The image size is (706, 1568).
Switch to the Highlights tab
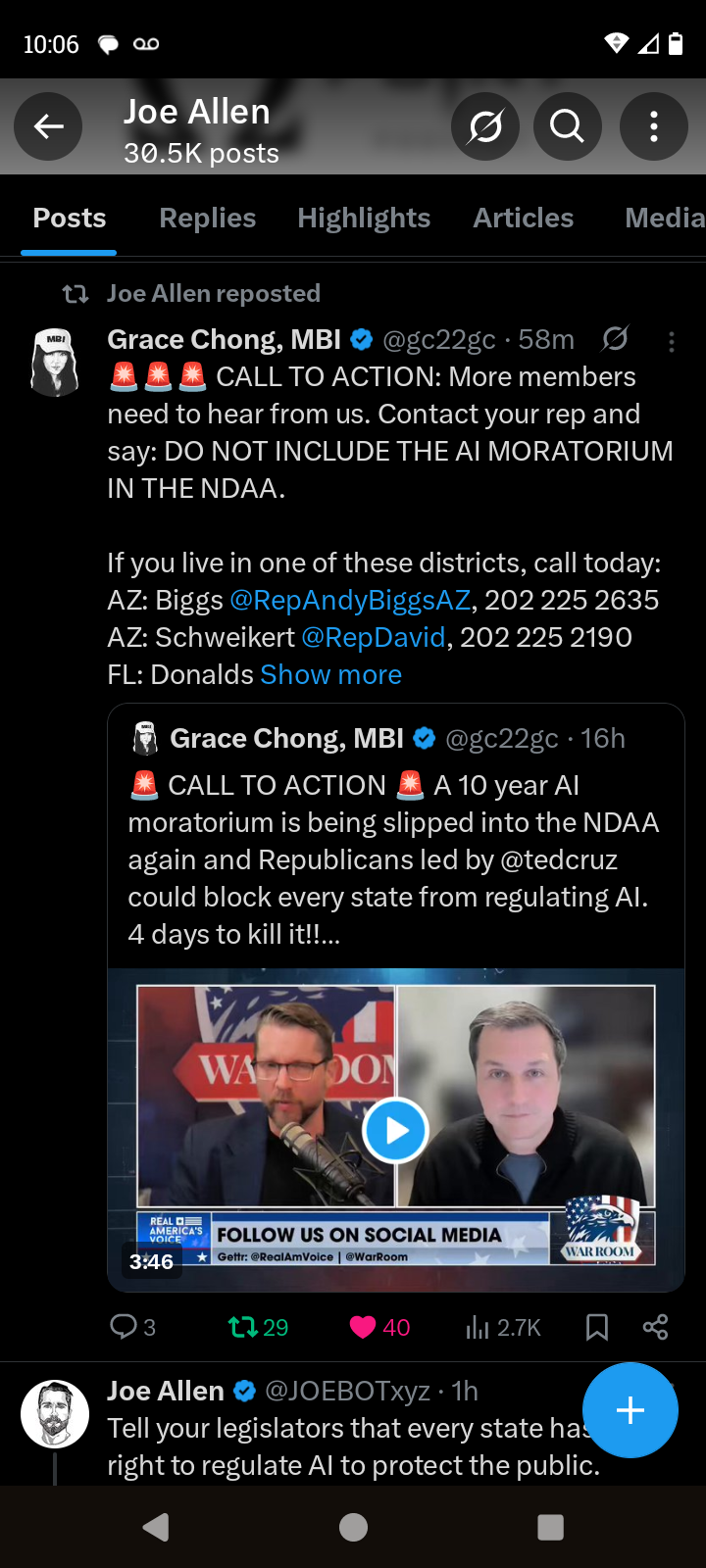coord(364,218)
